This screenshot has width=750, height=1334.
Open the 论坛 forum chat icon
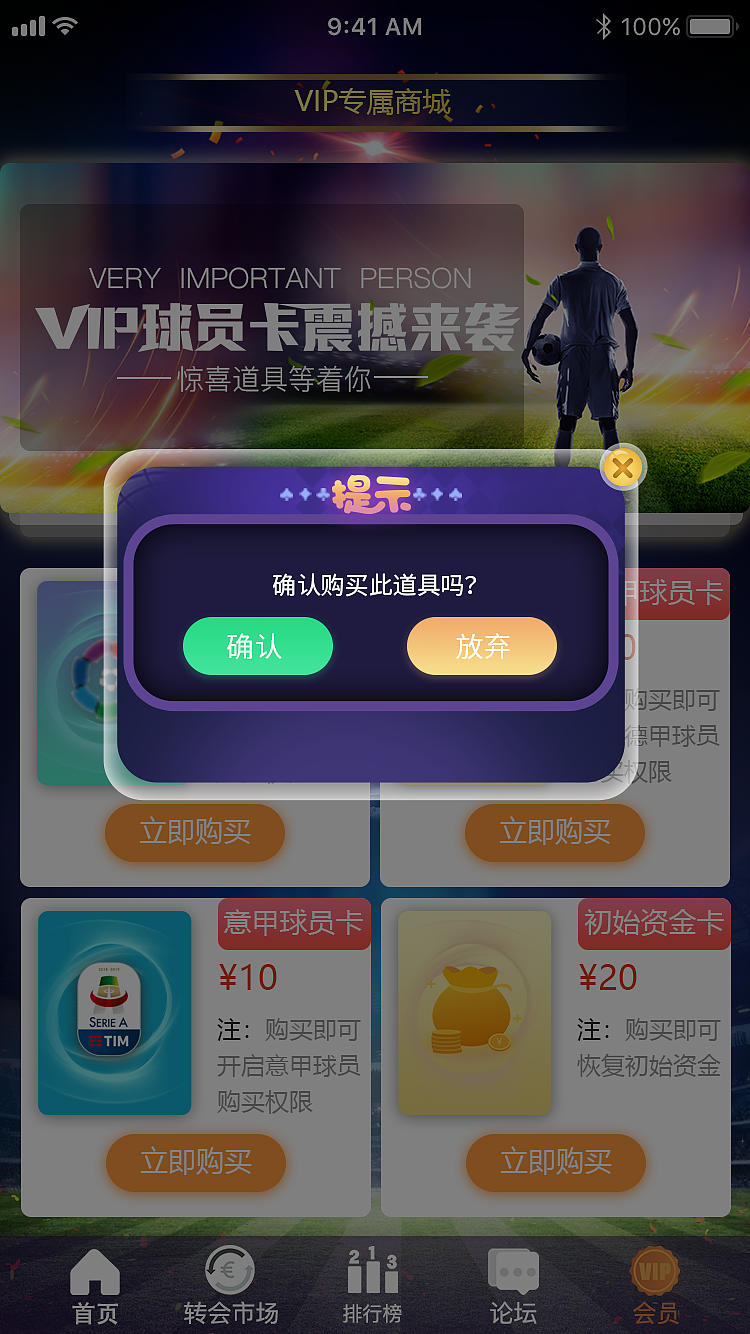[x=514, y=1277]
